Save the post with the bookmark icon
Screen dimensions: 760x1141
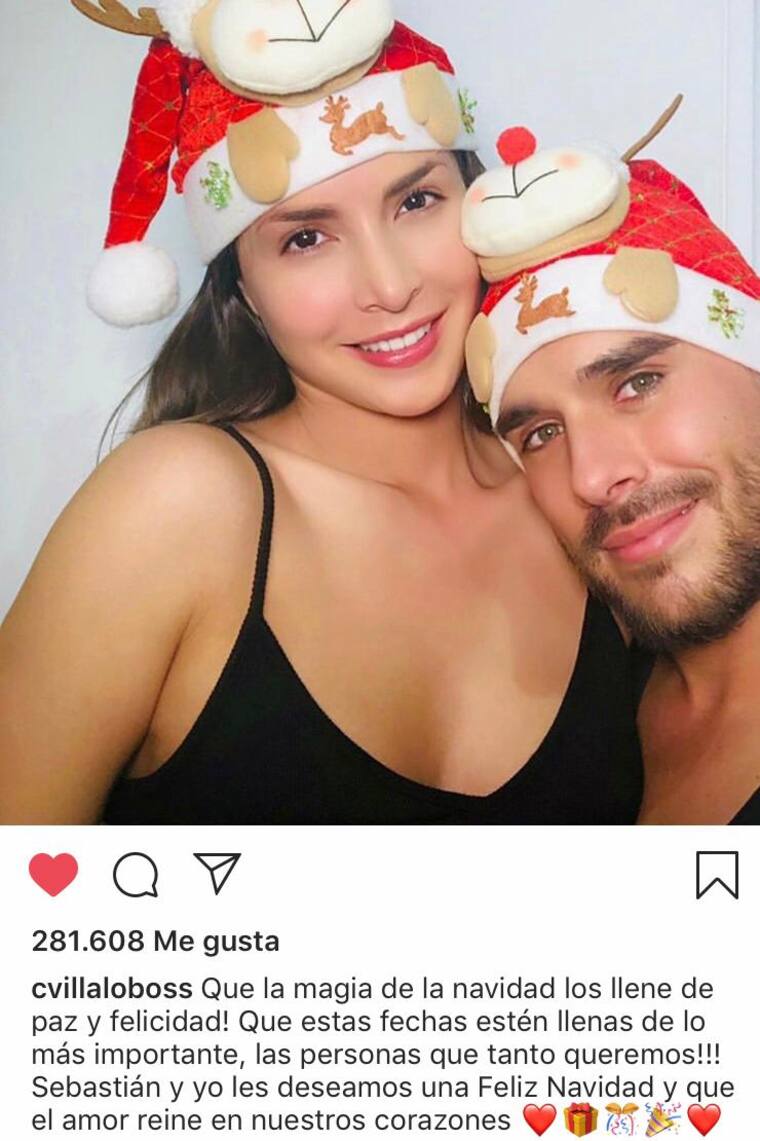pyautogui.click(x=716, y=875)
